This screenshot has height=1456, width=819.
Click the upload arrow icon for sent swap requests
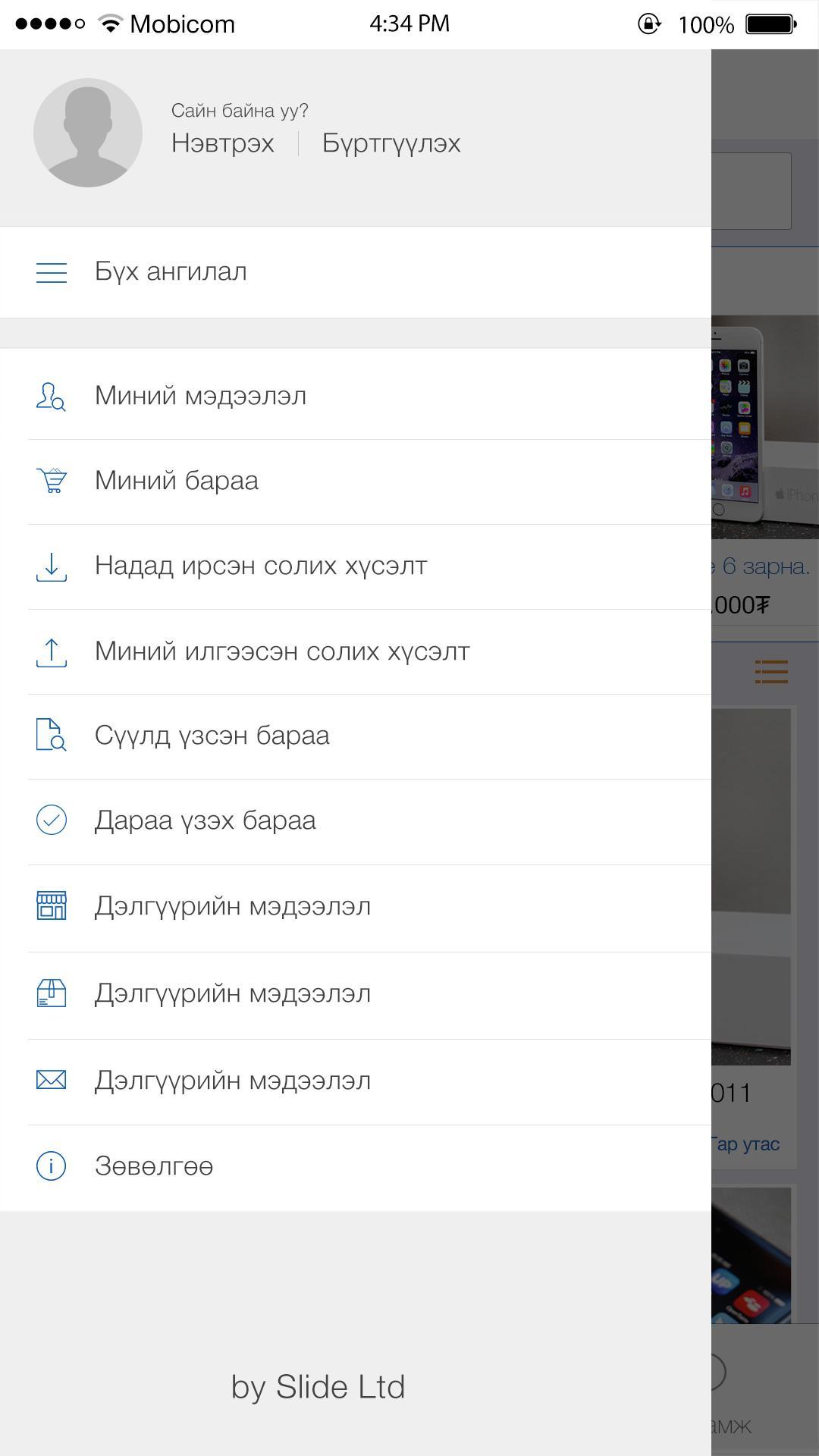coord(51,650)
